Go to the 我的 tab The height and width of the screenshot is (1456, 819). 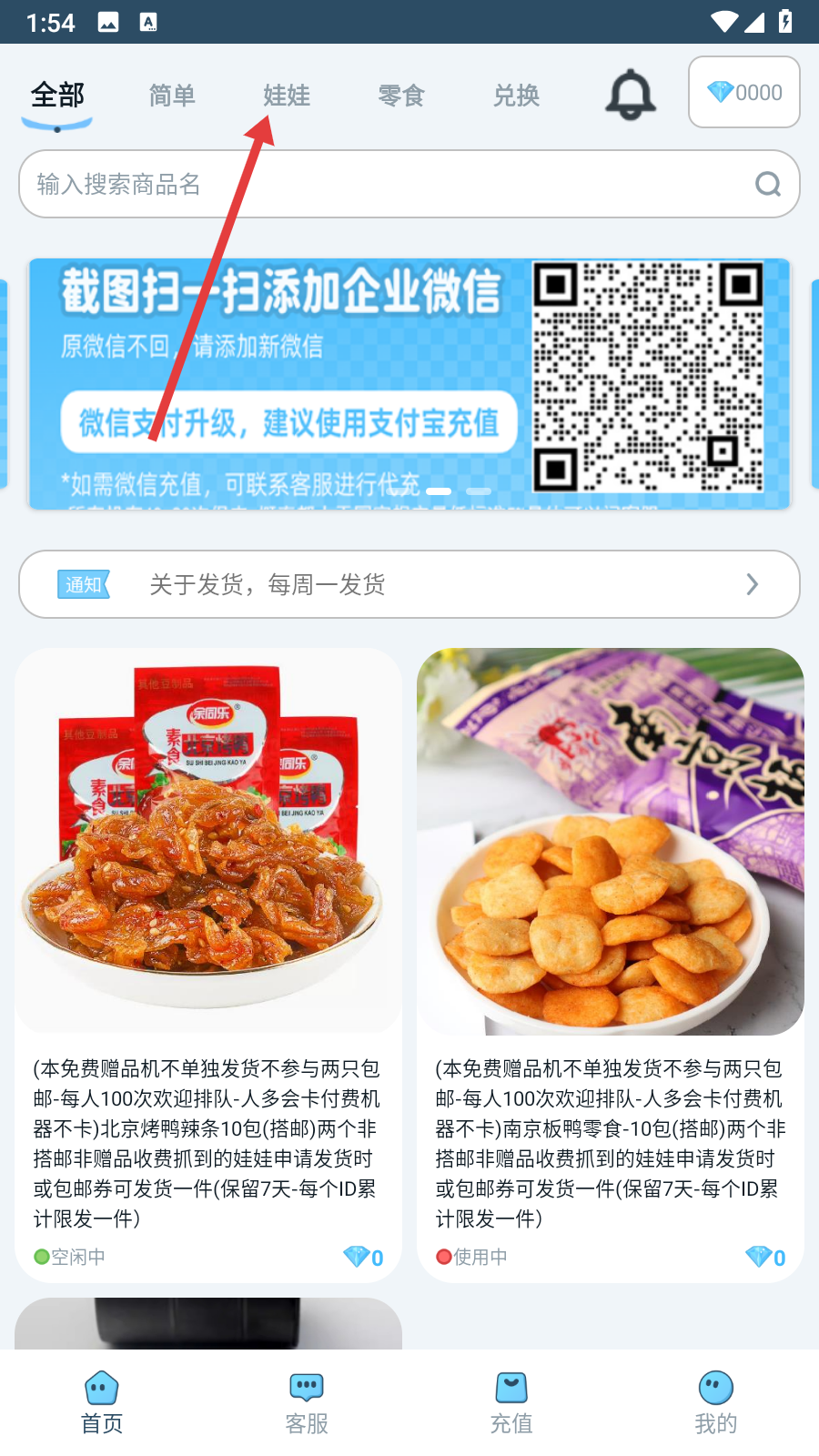coord(716,1403)
